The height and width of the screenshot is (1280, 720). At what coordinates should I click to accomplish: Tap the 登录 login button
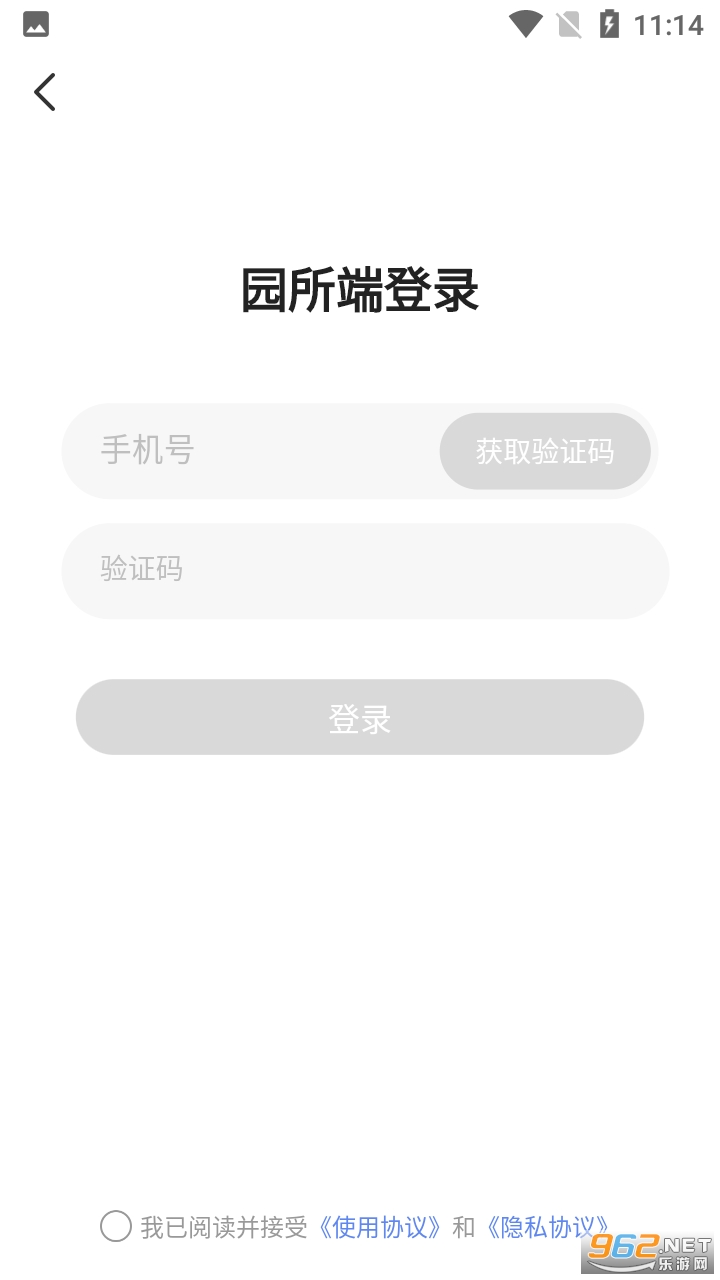pos(360,718)
